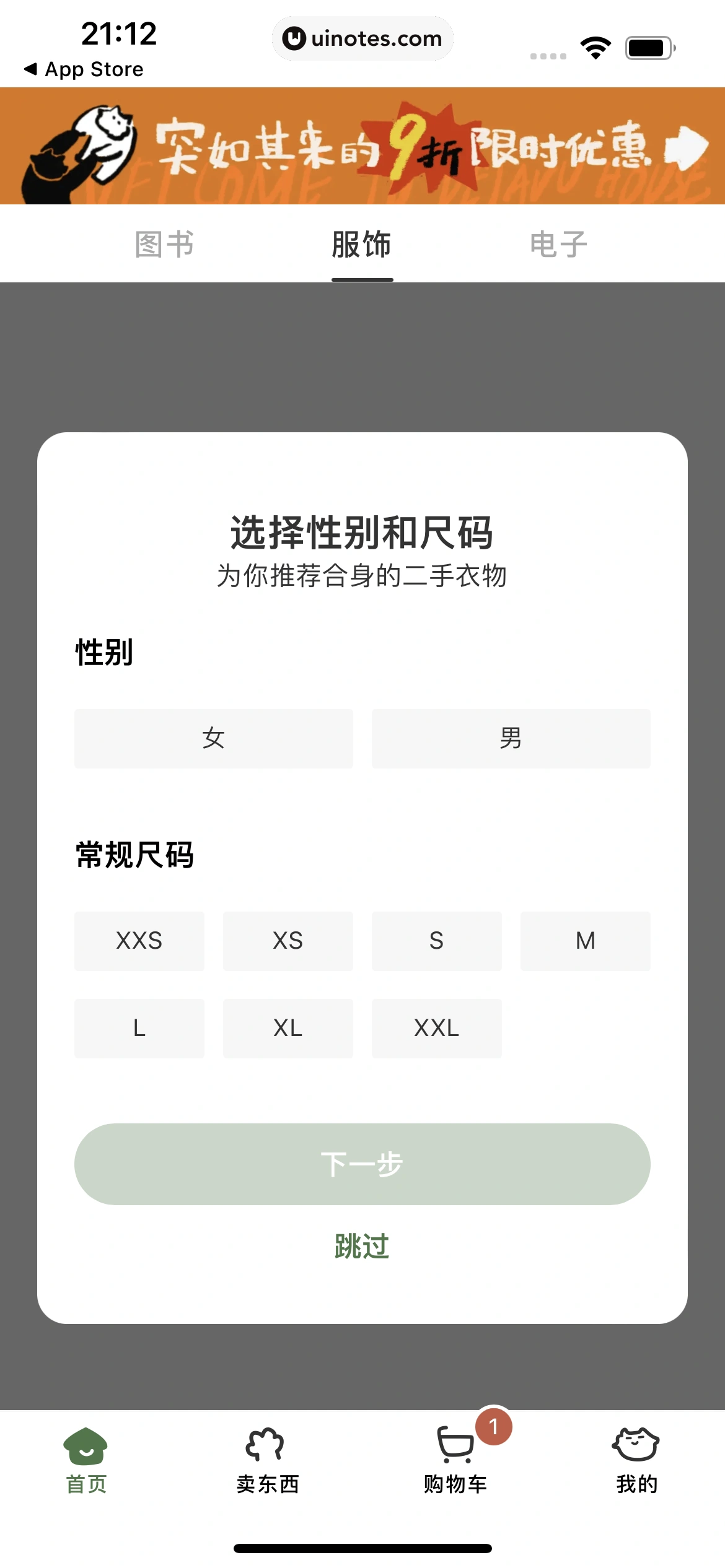Select size XXL
Screen dimensions: 725x1568
(x=436, y=1028)
